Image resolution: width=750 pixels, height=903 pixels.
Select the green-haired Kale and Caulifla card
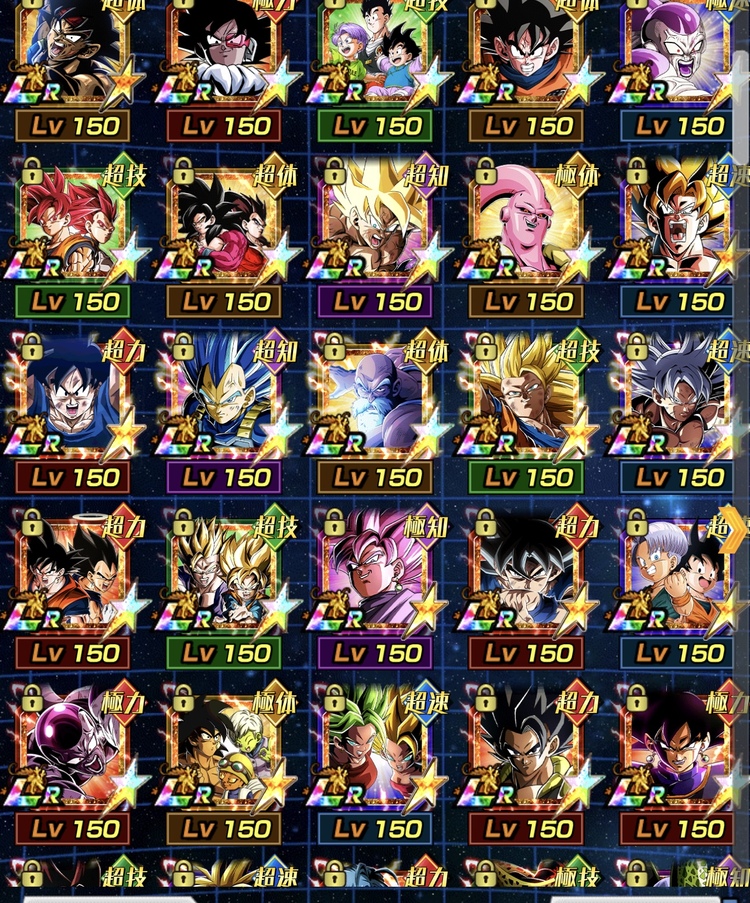374,750
